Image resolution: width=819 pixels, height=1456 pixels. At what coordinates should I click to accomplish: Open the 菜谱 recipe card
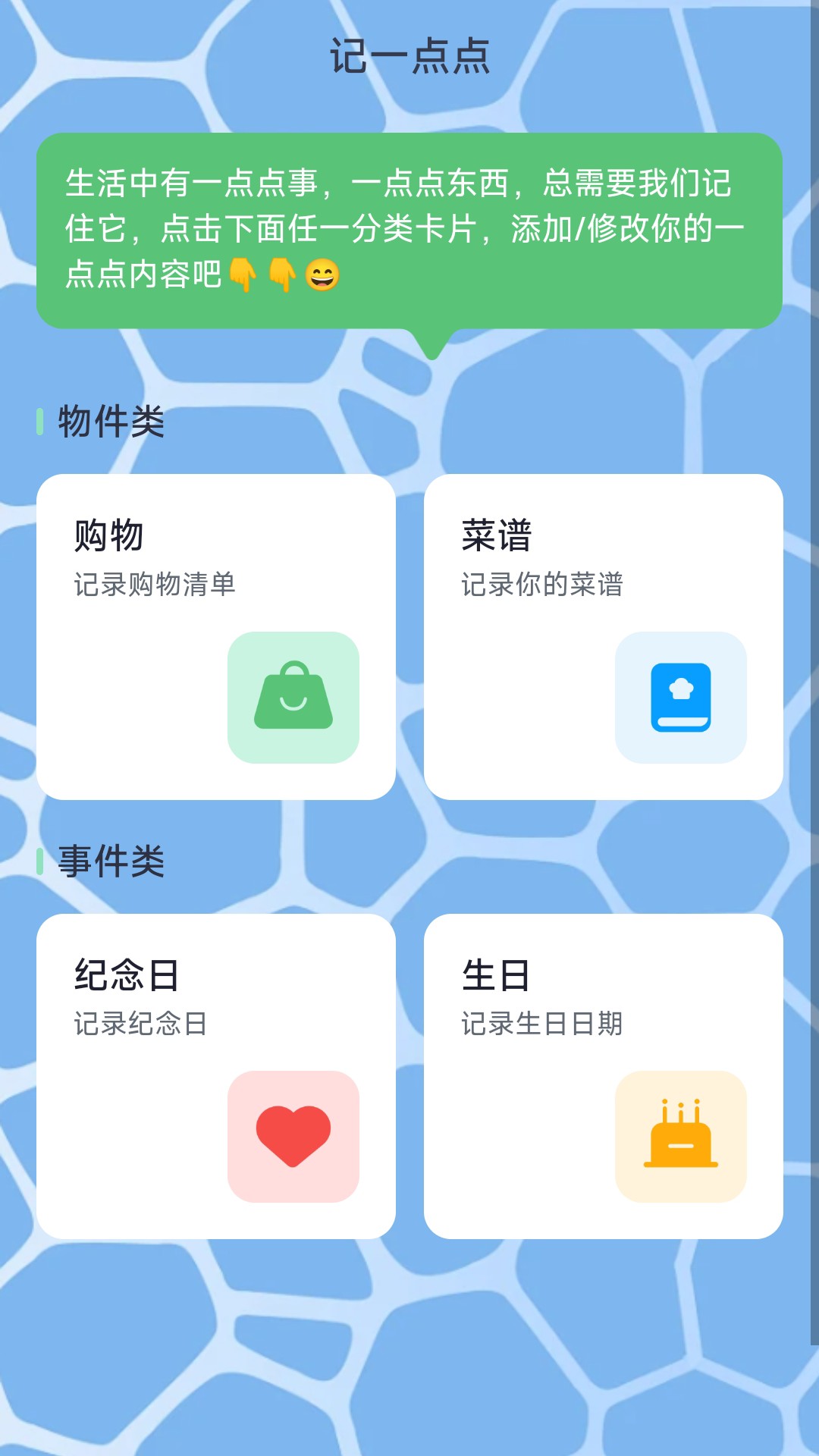click(x=604, y=637)
